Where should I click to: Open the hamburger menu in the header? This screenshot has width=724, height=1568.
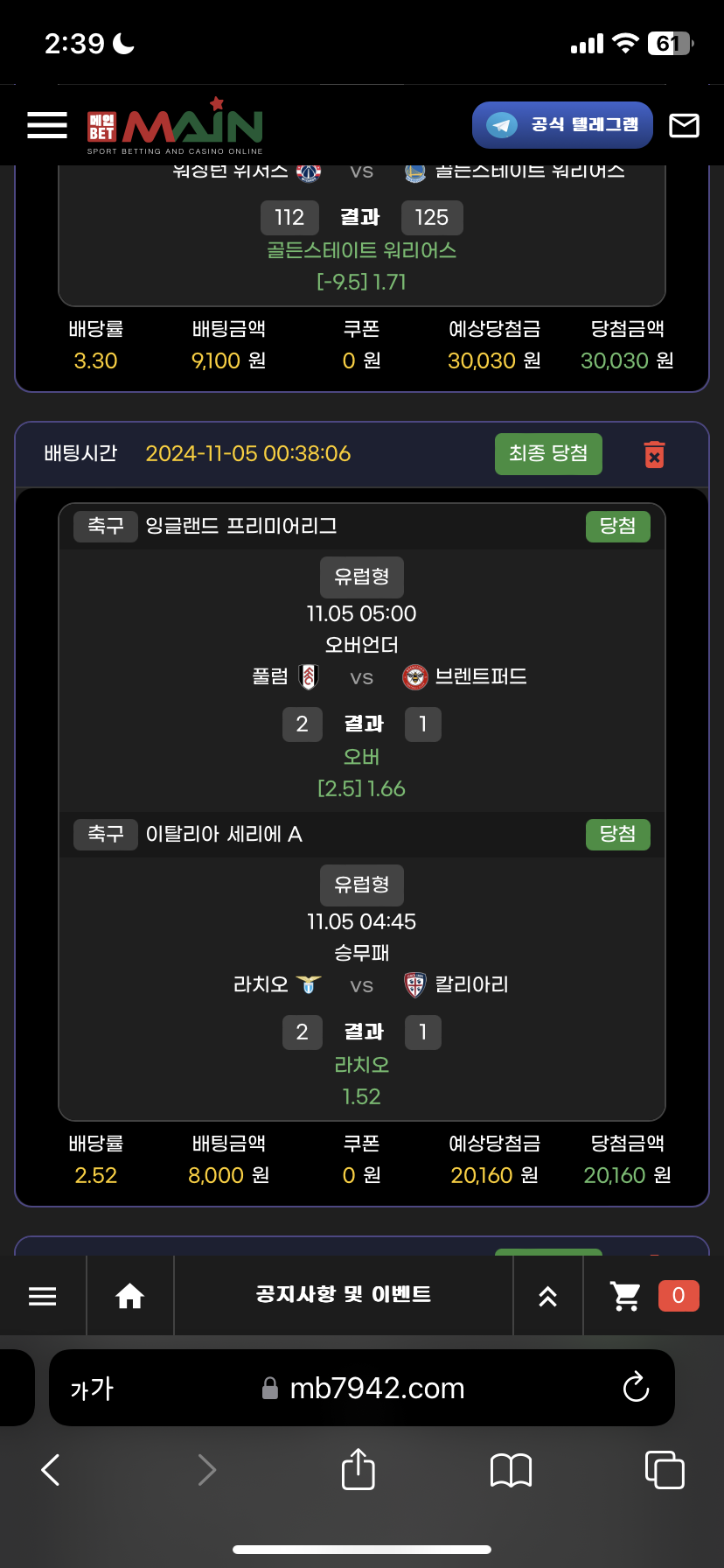(x=47, y=125)
